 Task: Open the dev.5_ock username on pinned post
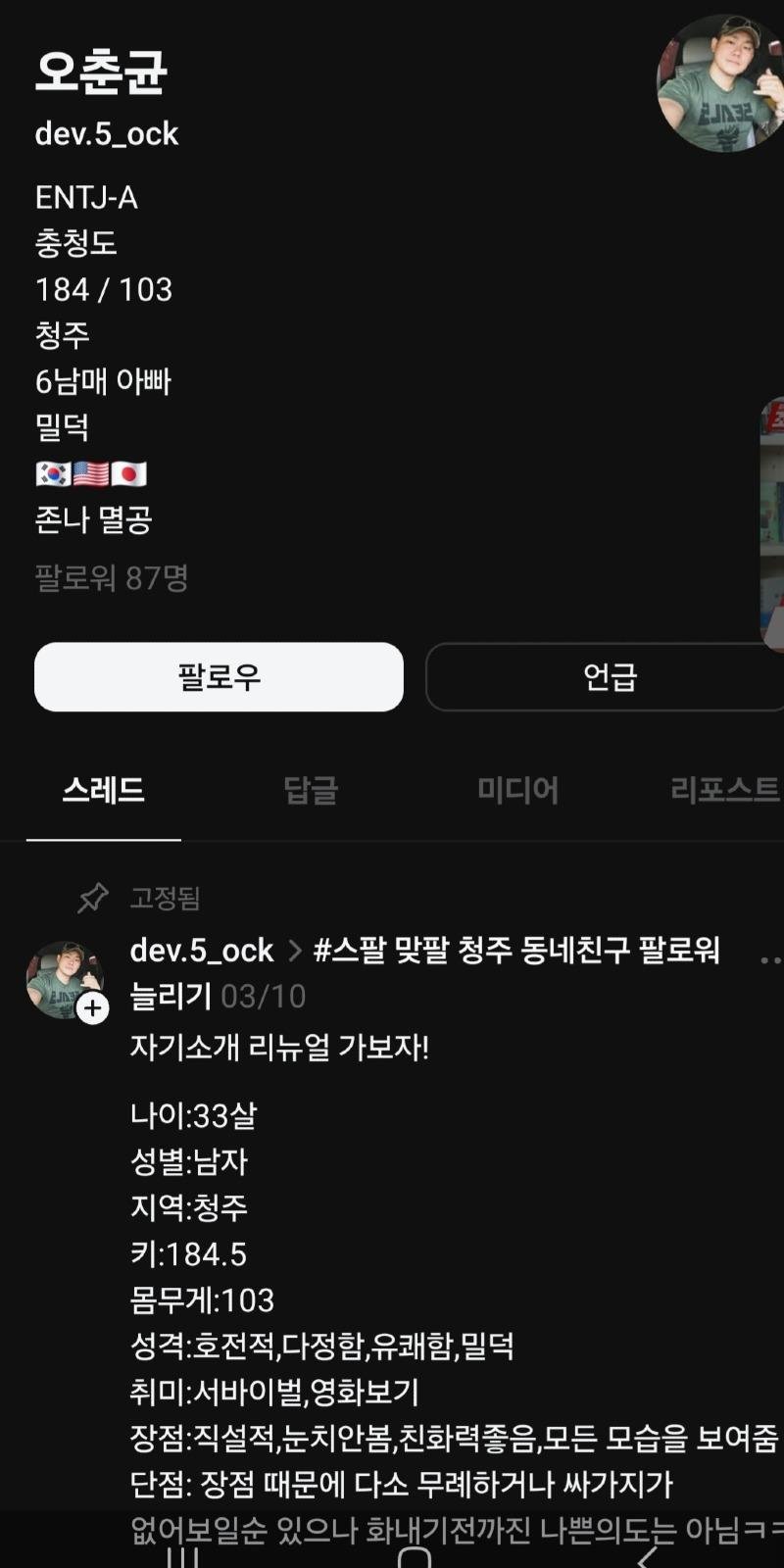coord(202,950)
